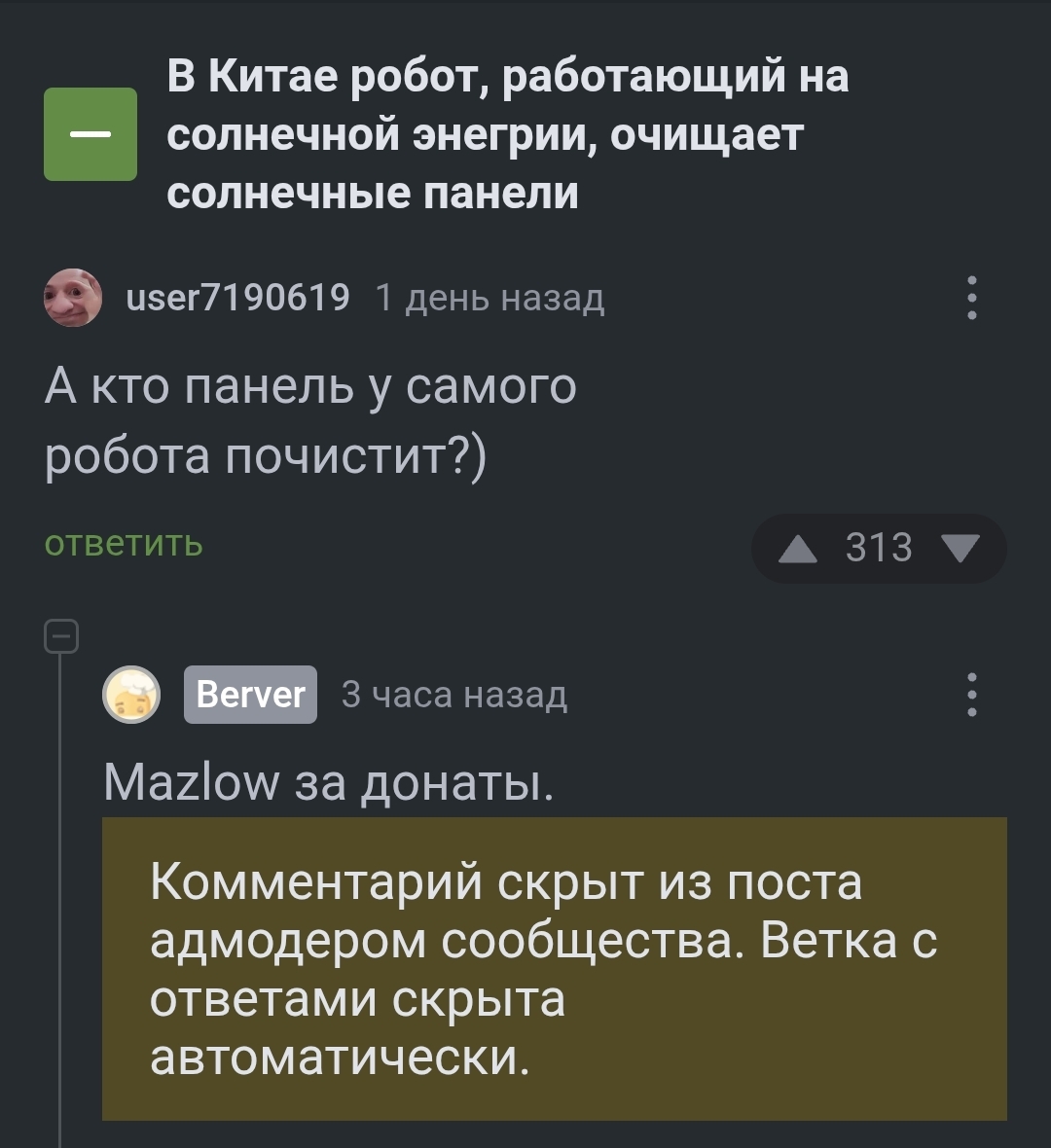This screenshot has height=1148, width=1051.
Task: Open the post title about the solar robot
Action: 506,134
